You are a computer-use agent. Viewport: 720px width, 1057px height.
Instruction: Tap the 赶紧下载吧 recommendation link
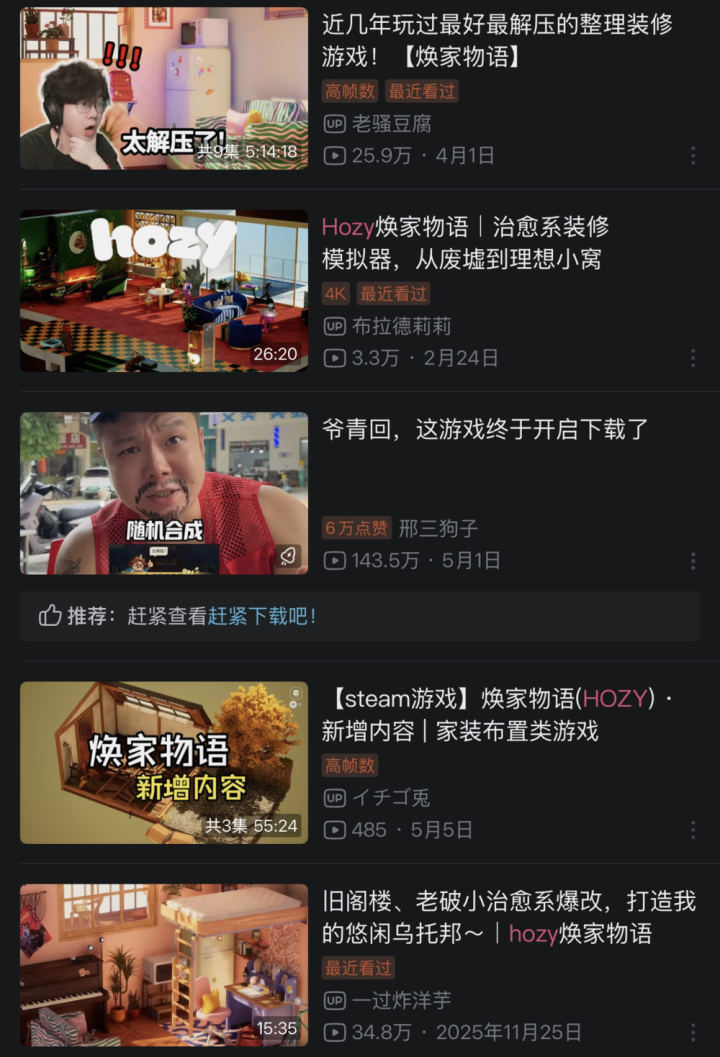click(x=262, y=615)
